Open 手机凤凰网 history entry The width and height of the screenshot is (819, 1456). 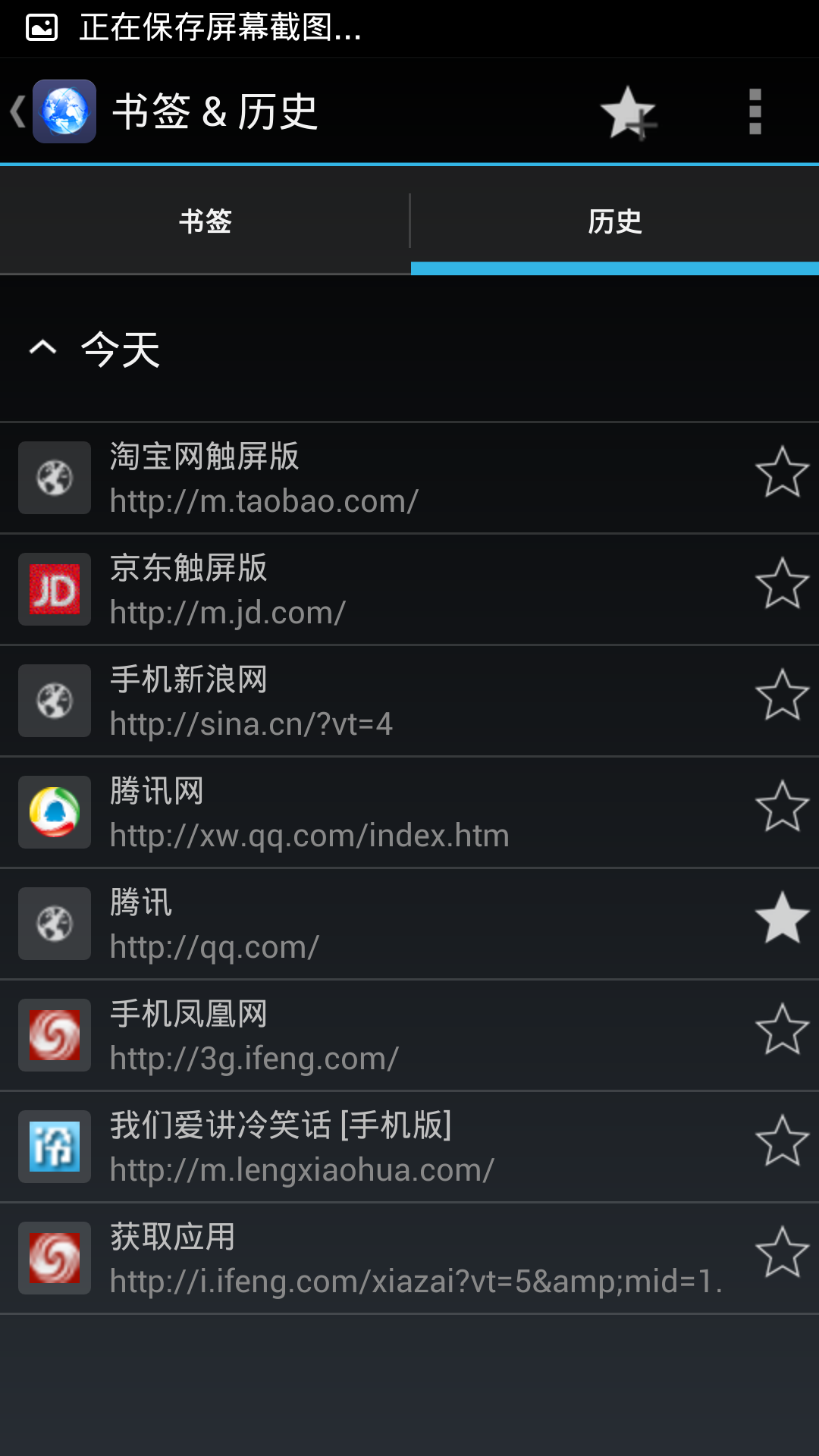click(379, 1036)
